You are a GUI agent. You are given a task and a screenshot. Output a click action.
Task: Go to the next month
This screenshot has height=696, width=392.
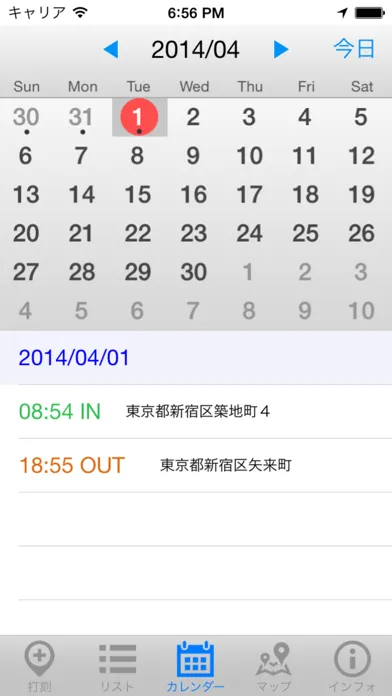281,49
